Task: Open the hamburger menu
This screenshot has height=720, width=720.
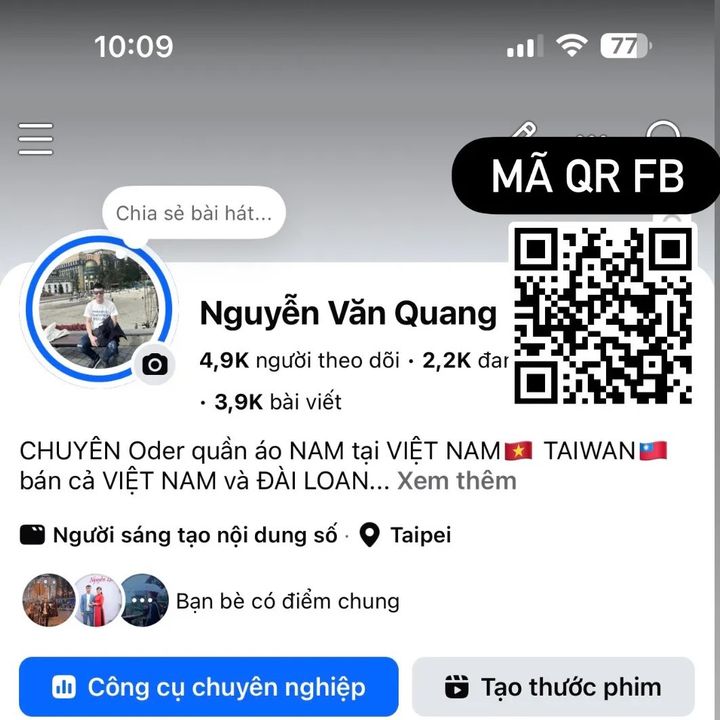Action: tap(35, 139)
